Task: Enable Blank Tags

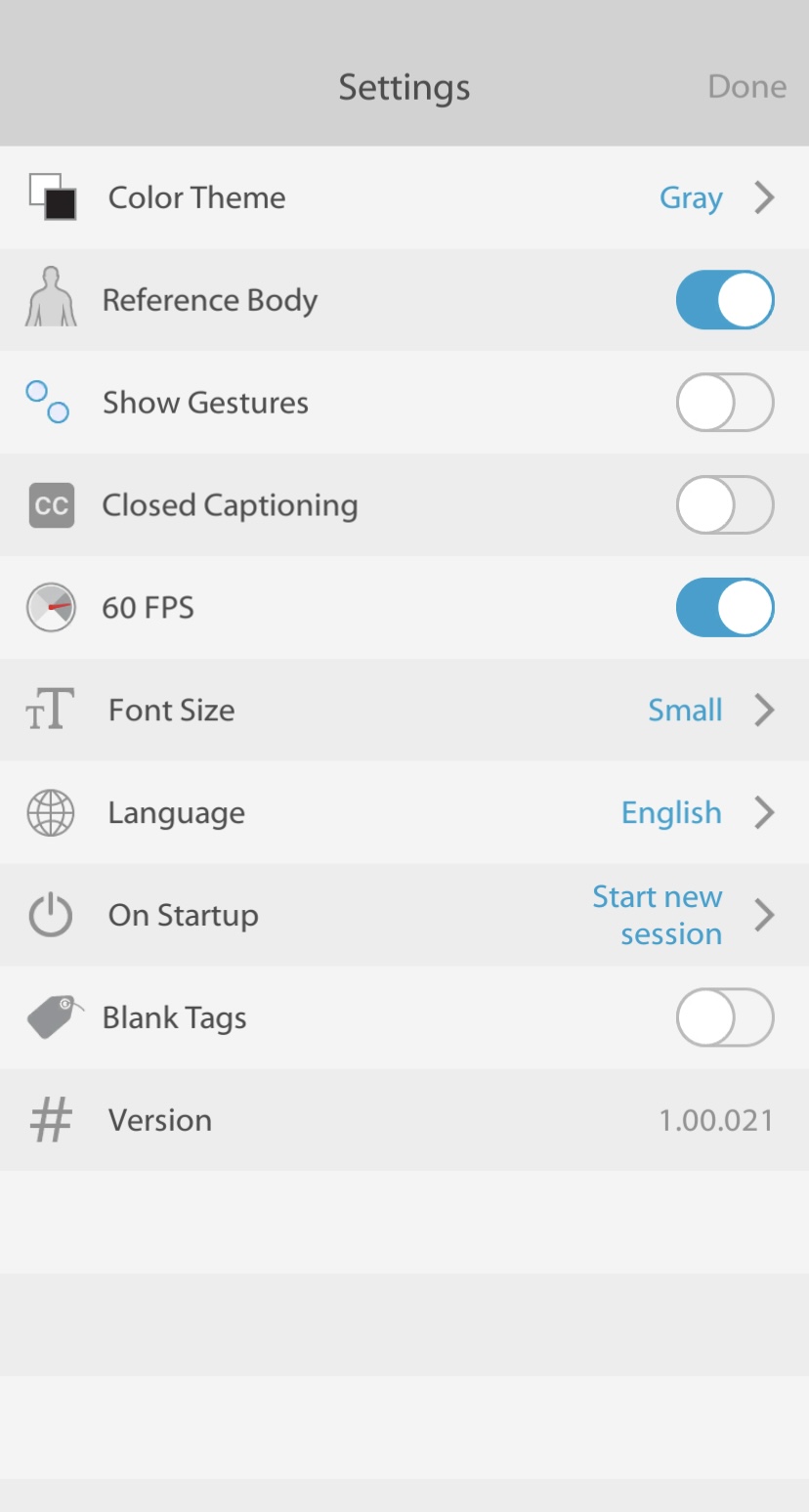Action: (725, 1016)
